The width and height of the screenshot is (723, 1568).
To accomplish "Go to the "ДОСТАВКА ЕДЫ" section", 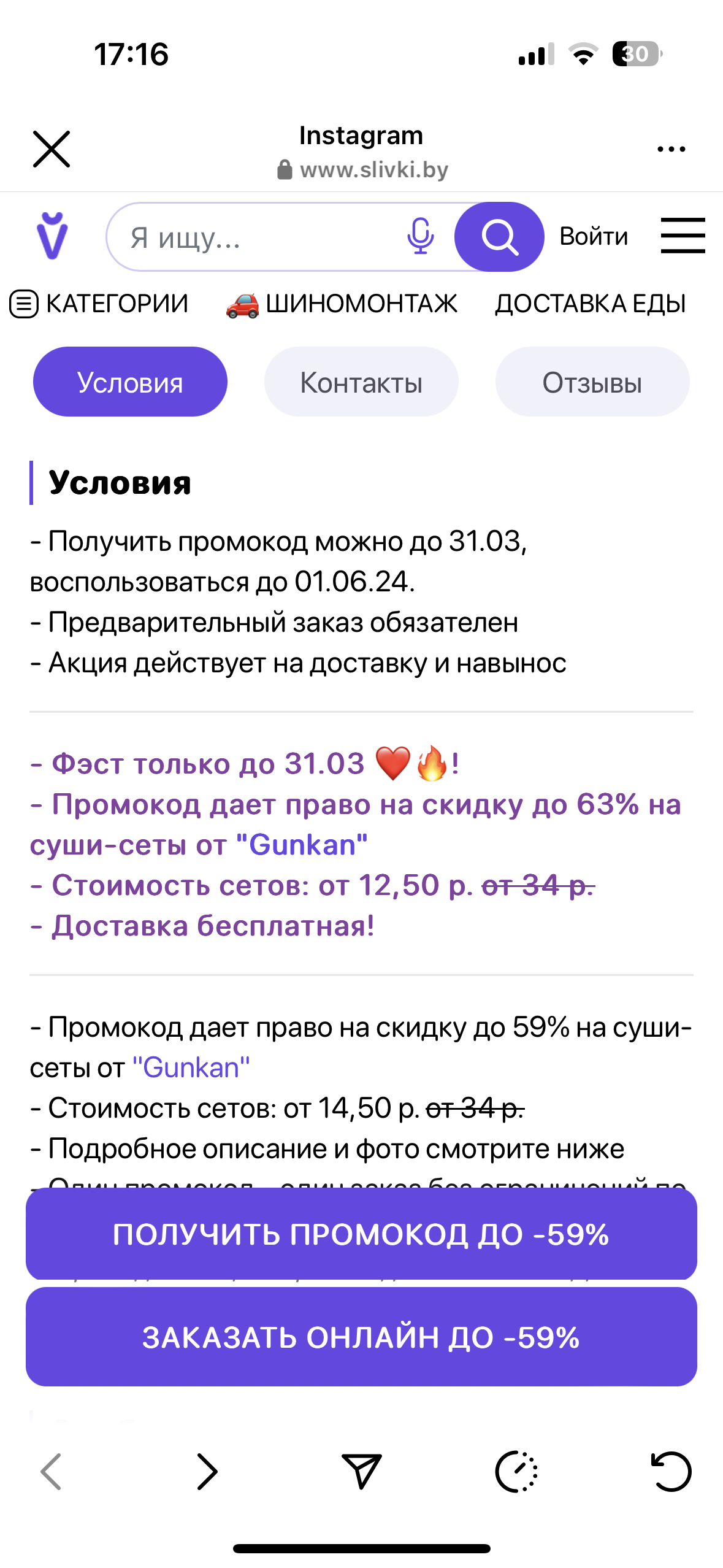I will [591, 304].
